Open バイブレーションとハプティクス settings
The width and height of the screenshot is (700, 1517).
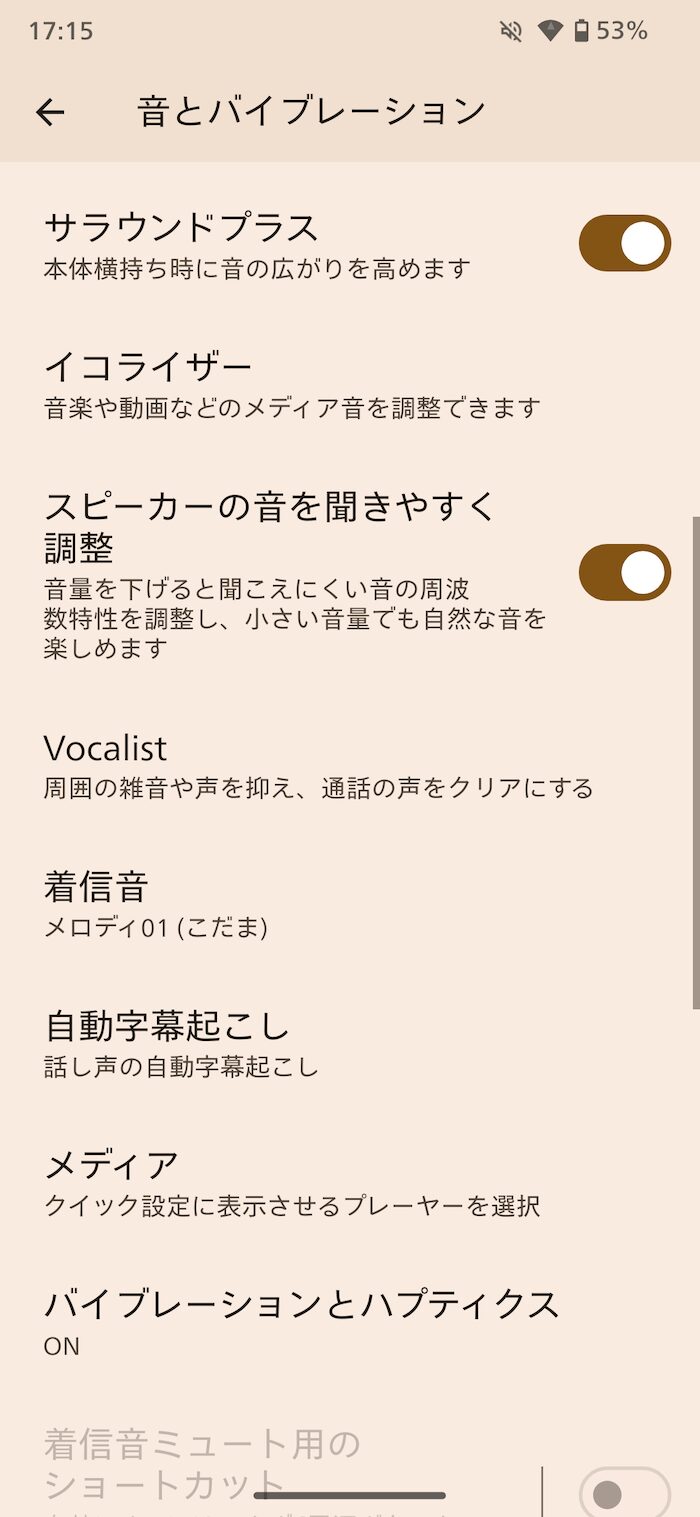tap(300, 1322)
